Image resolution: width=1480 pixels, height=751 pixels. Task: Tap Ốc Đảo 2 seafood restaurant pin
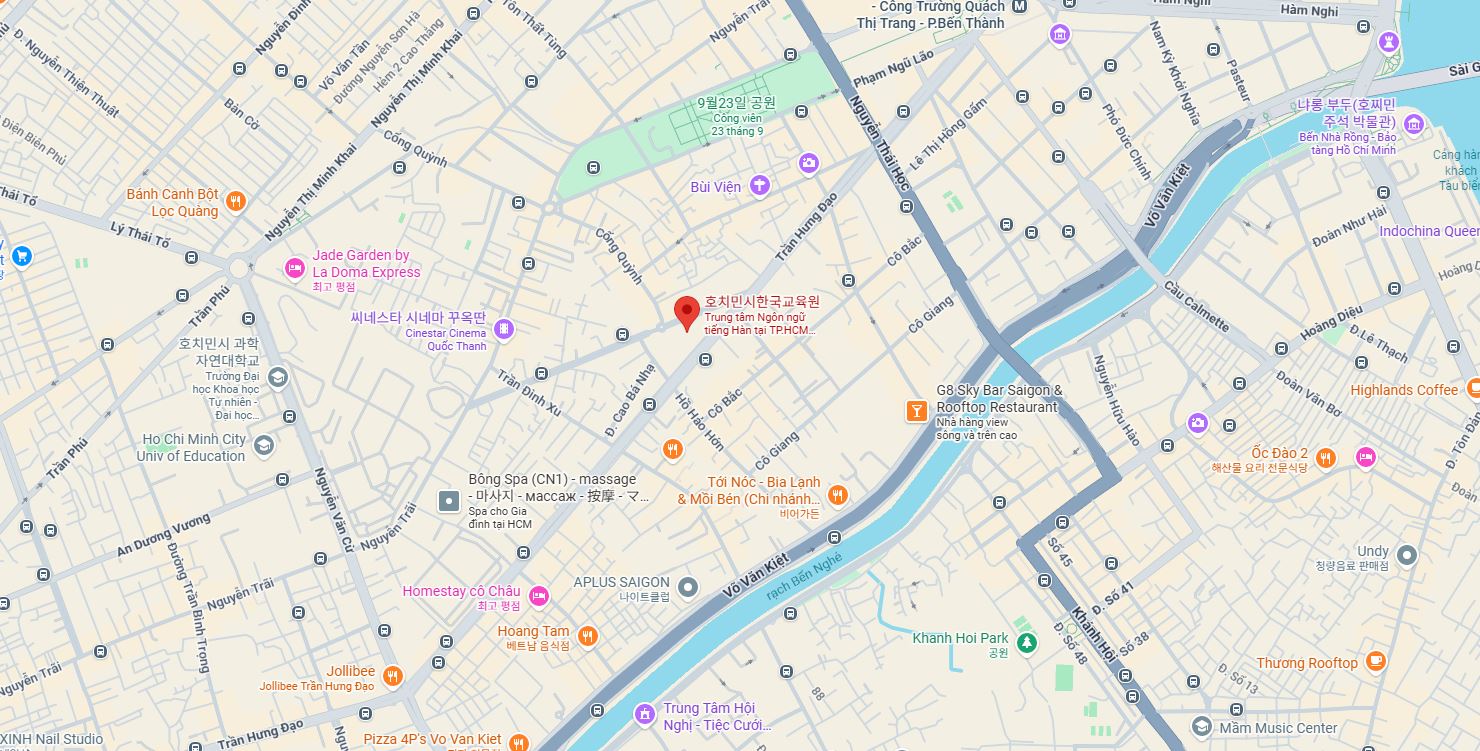[x=1325, y=458]
